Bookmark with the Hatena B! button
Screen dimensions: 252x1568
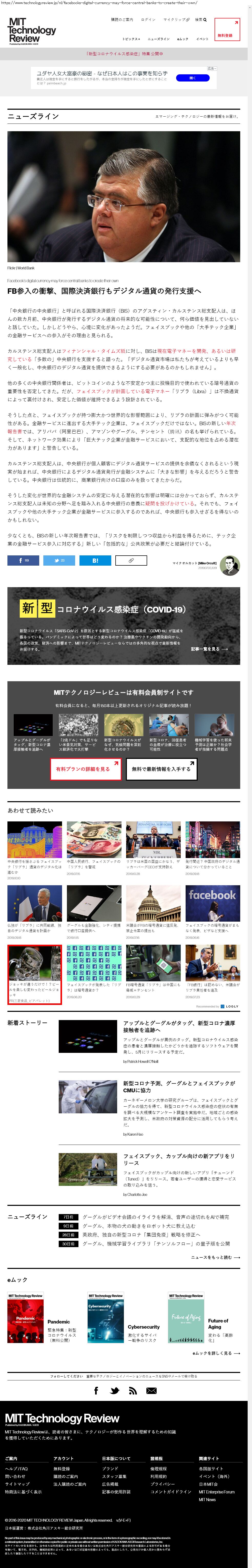[95, 561]
